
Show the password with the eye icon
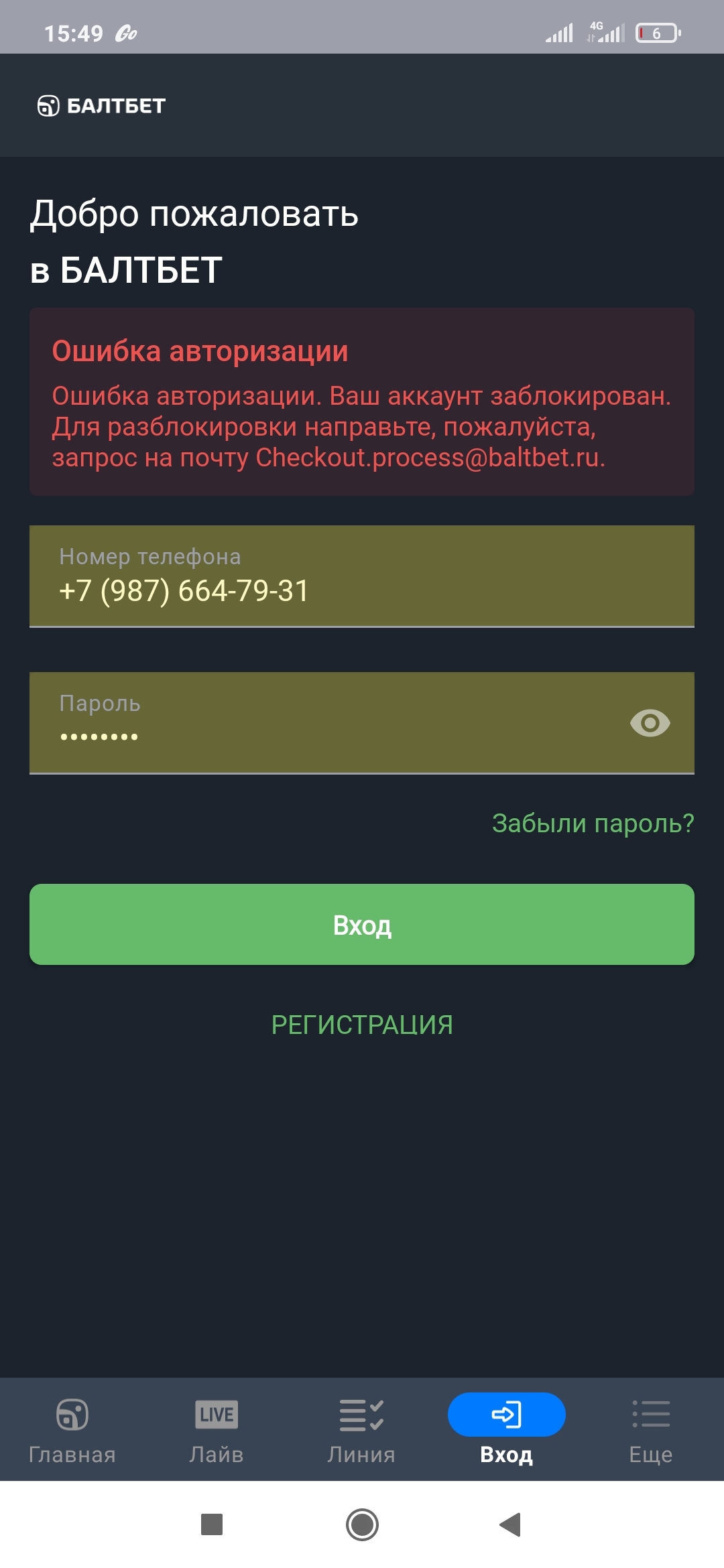point(650,723)
